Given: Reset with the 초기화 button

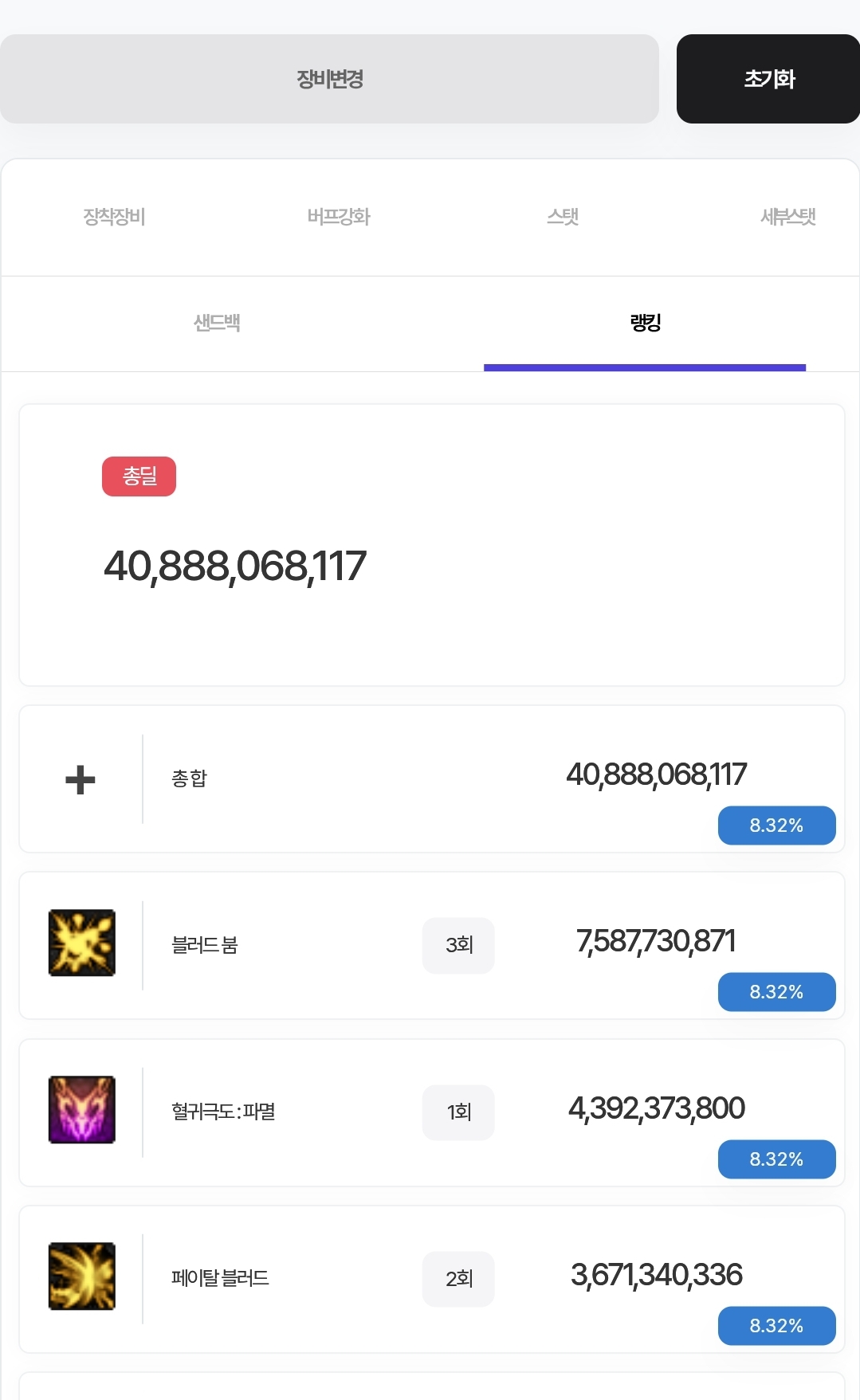Looking at the screenshot, I should pos(768,79).
